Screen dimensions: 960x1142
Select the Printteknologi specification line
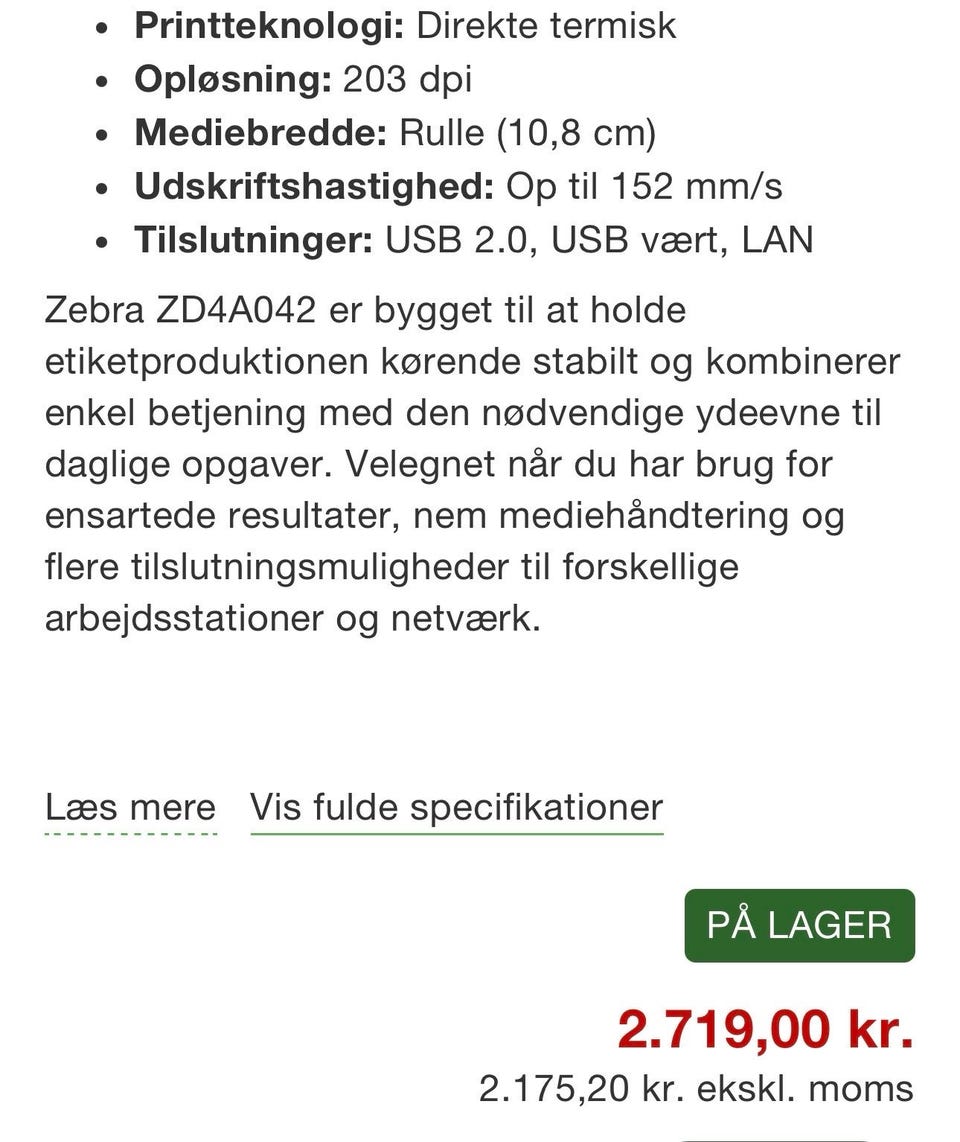tap(405, 25)
